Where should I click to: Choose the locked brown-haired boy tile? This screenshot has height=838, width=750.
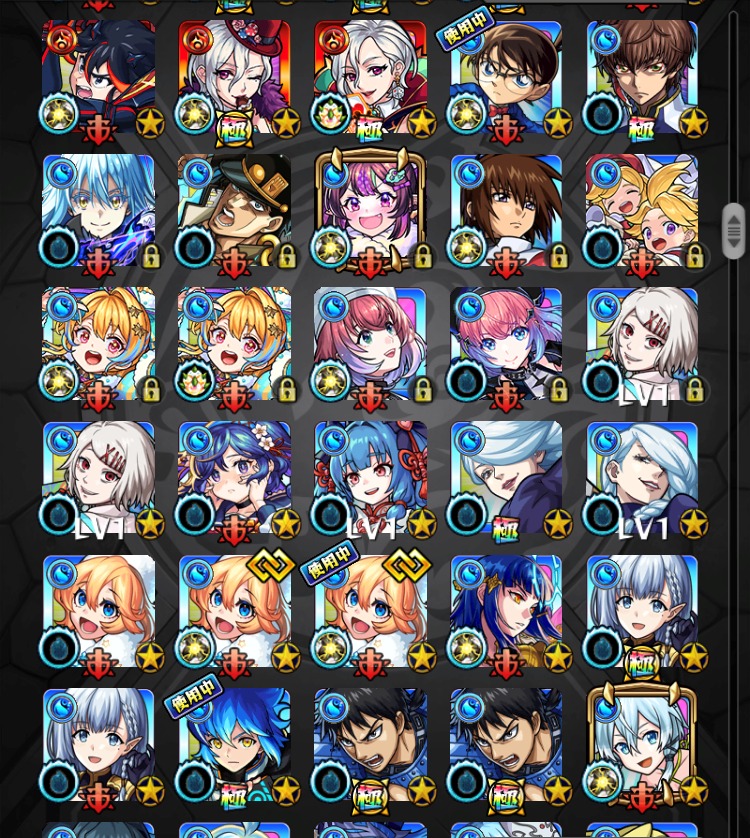point(506,211)
